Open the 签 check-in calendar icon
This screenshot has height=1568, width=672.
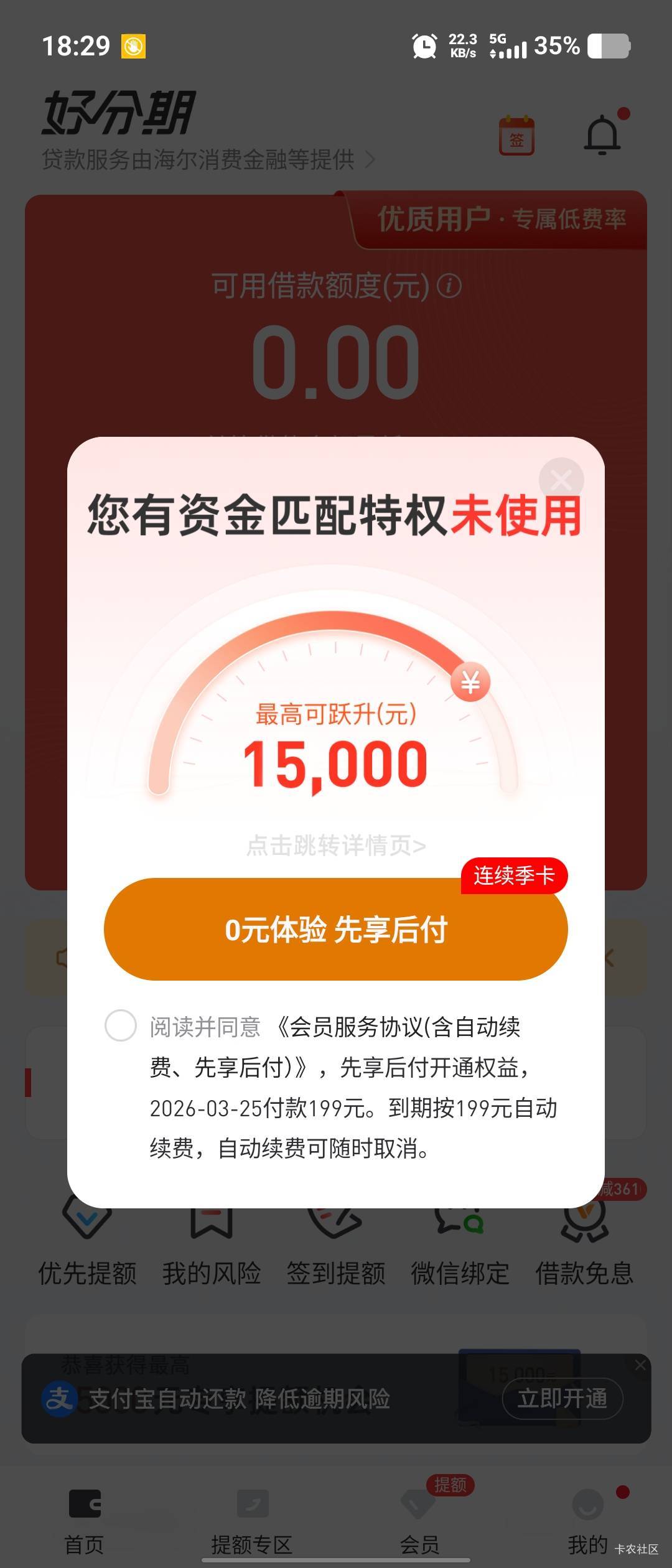click(516, 135)
